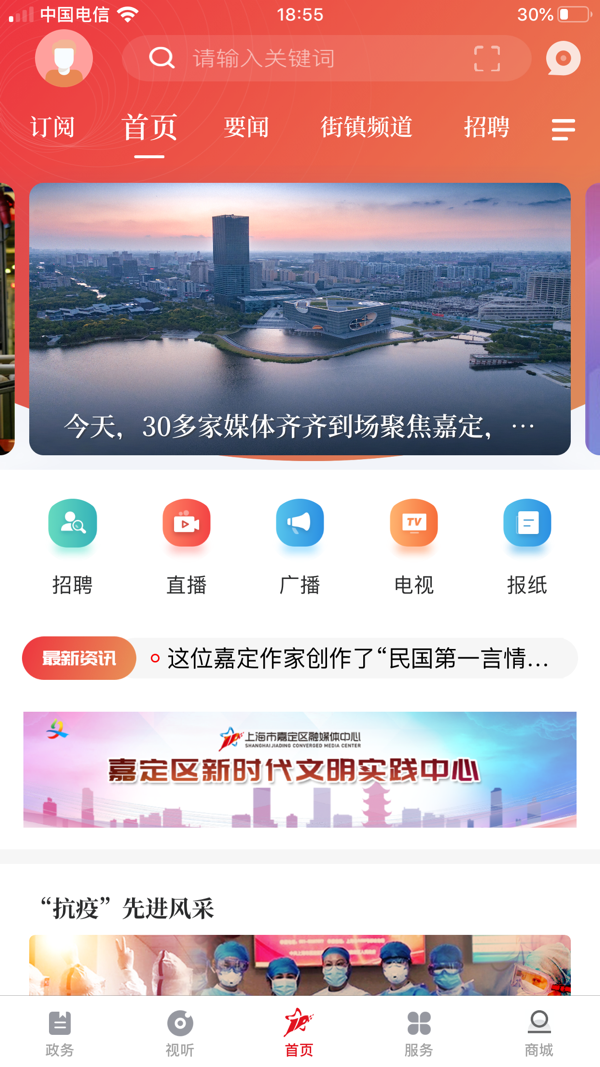Go to the 政务 bottom tab
The image size is (600, 1067).
click(60, 1033)
